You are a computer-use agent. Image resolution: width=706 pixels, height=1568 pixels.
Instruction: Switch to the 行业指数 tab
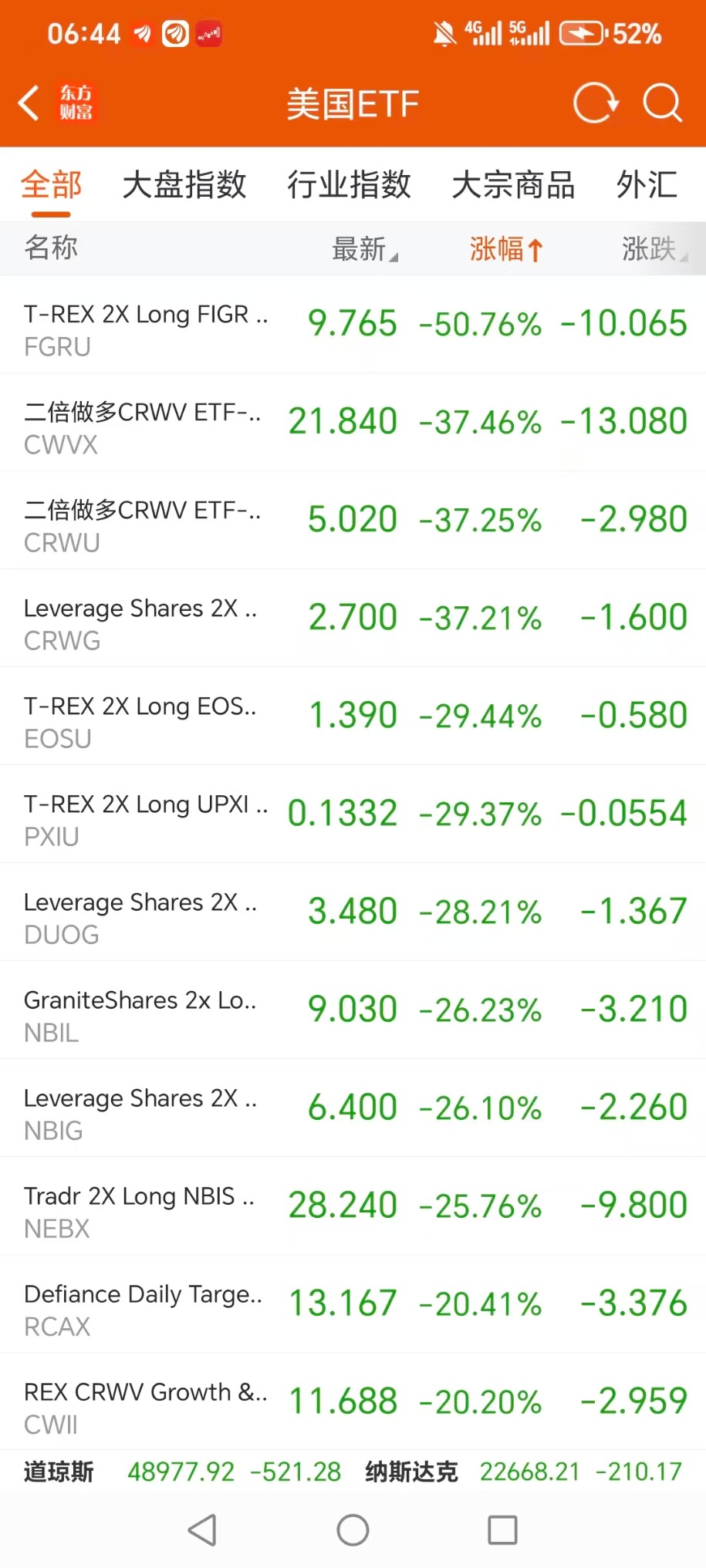click(x=349, y=185)
